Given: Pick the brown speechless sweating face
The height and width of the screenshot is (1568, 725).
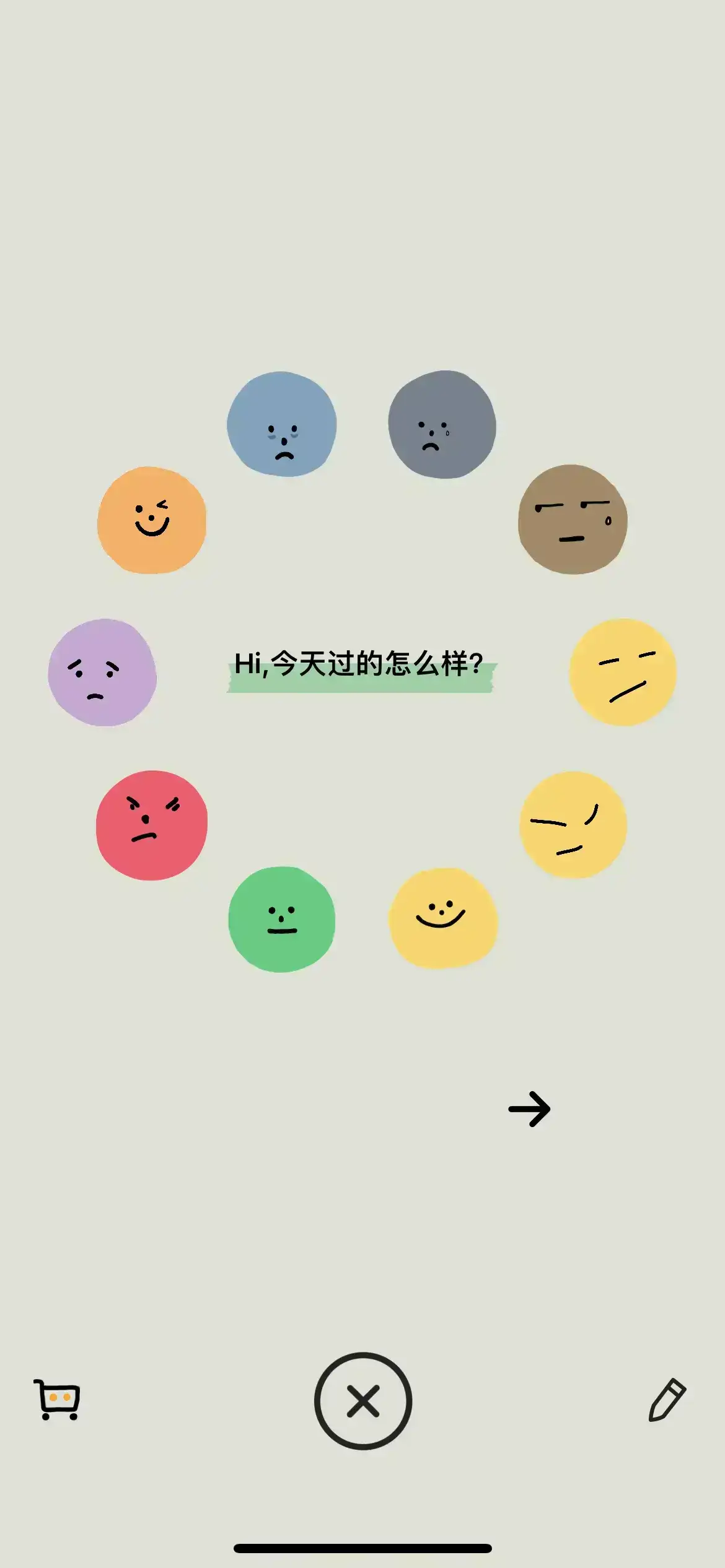Looking at the screenshot, I should pyautogui.click(x=573, y=519).
